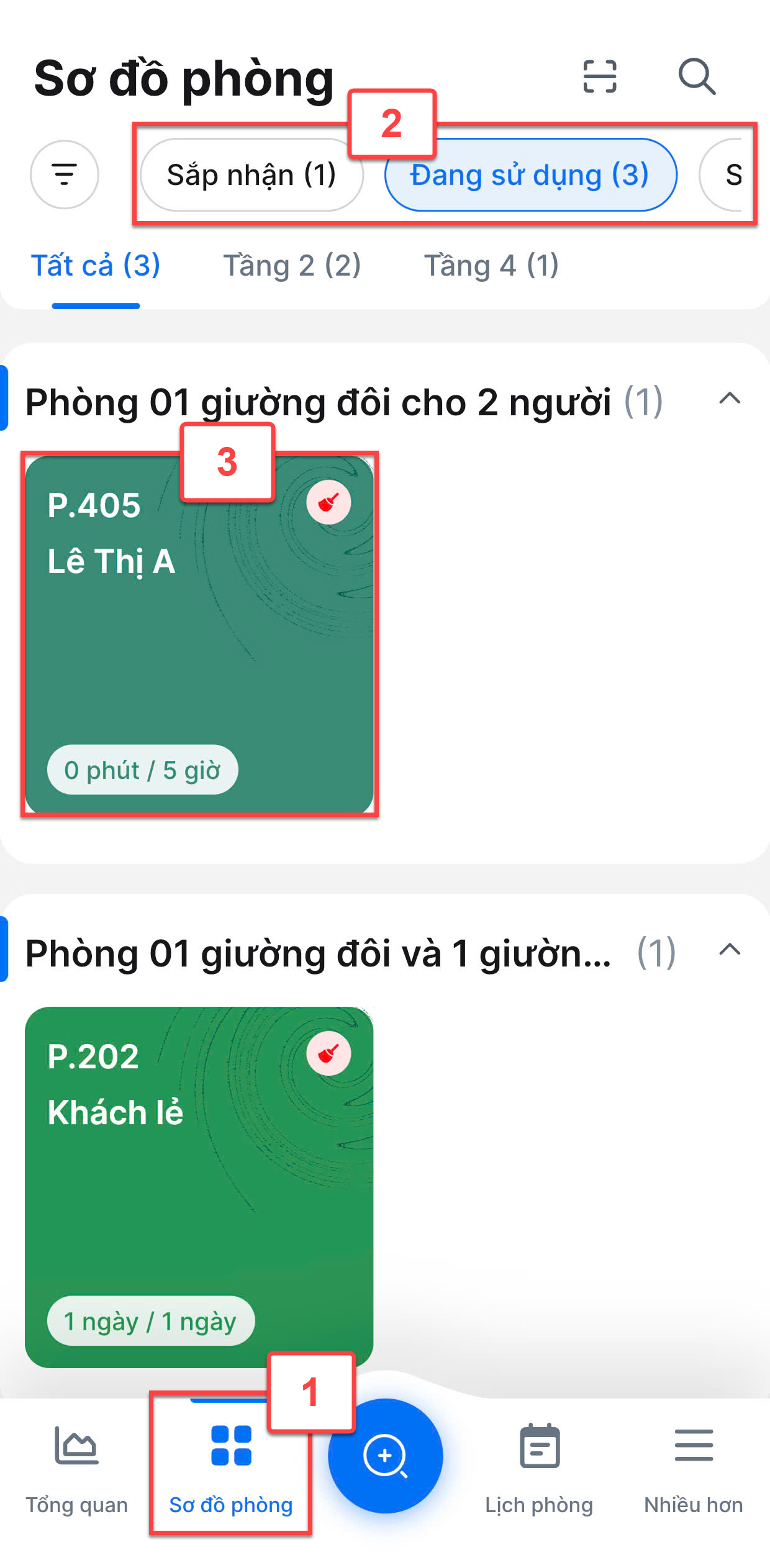Tap the cleaning icon on room P.202
The height and width of the screenshot is (1568, 770).
tap(328, 1053)
